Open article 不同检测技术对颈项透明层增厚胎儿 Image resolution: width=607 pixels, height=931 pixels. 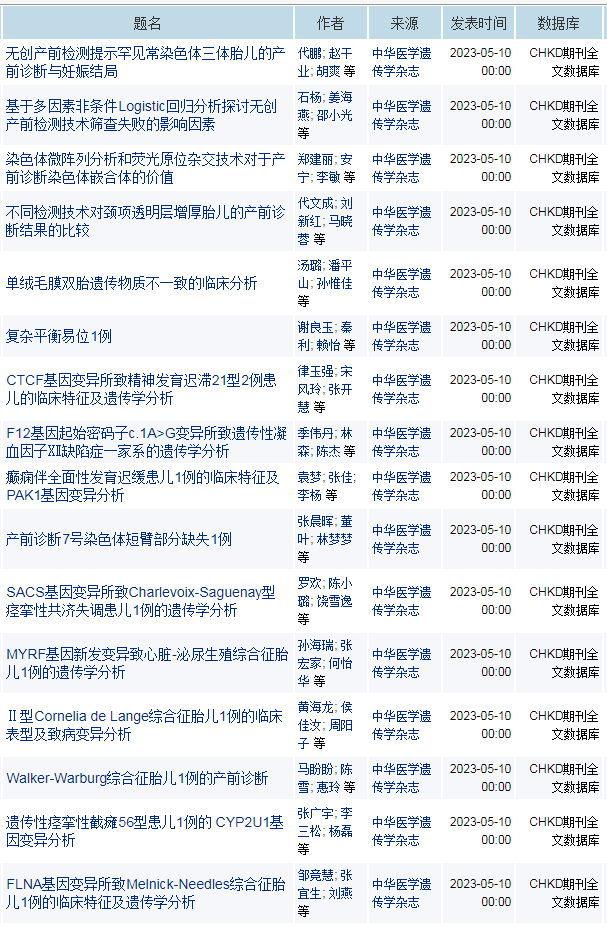pos(145,221)
